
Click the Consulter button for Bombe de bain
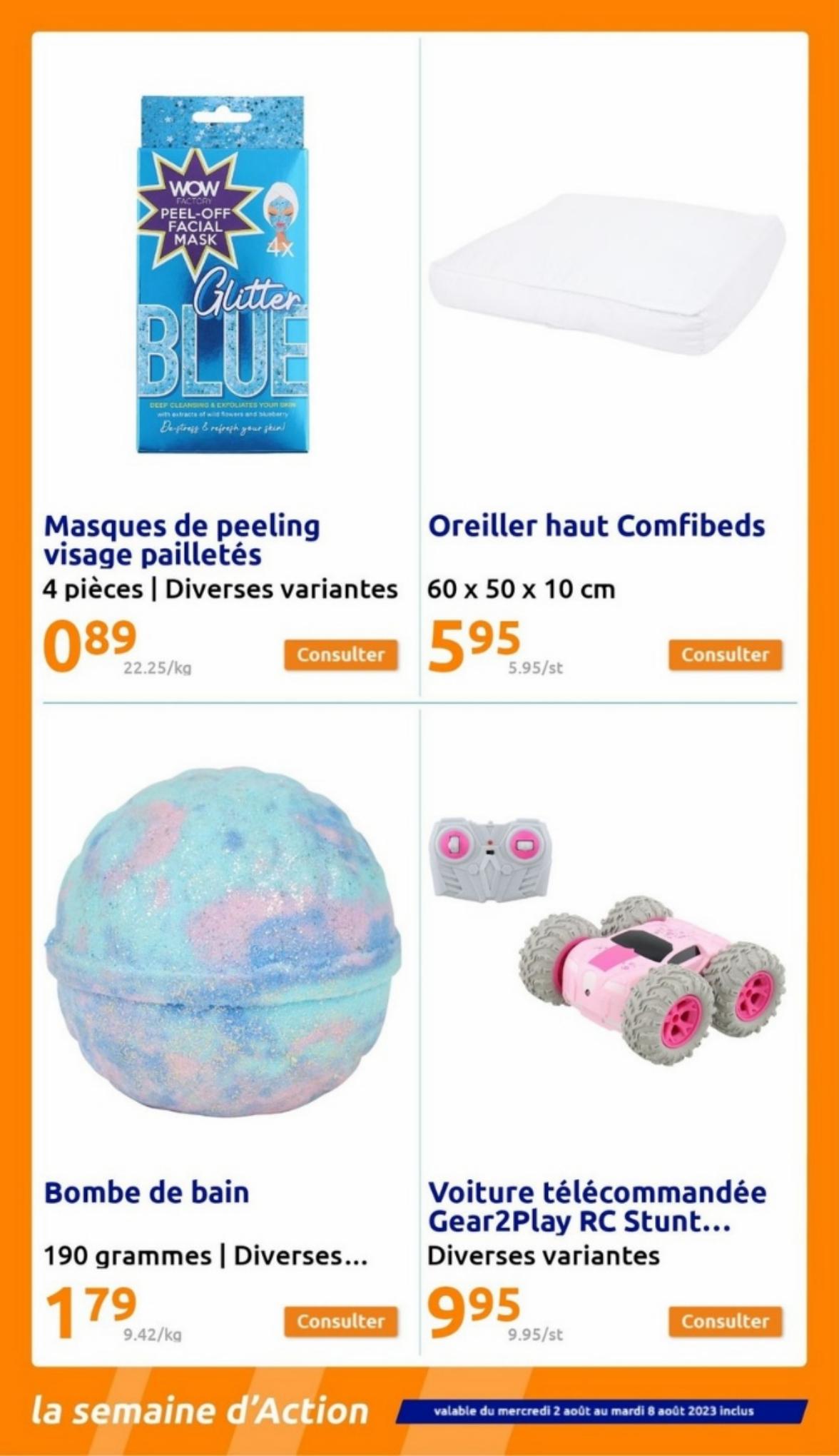pos(341,1322)
